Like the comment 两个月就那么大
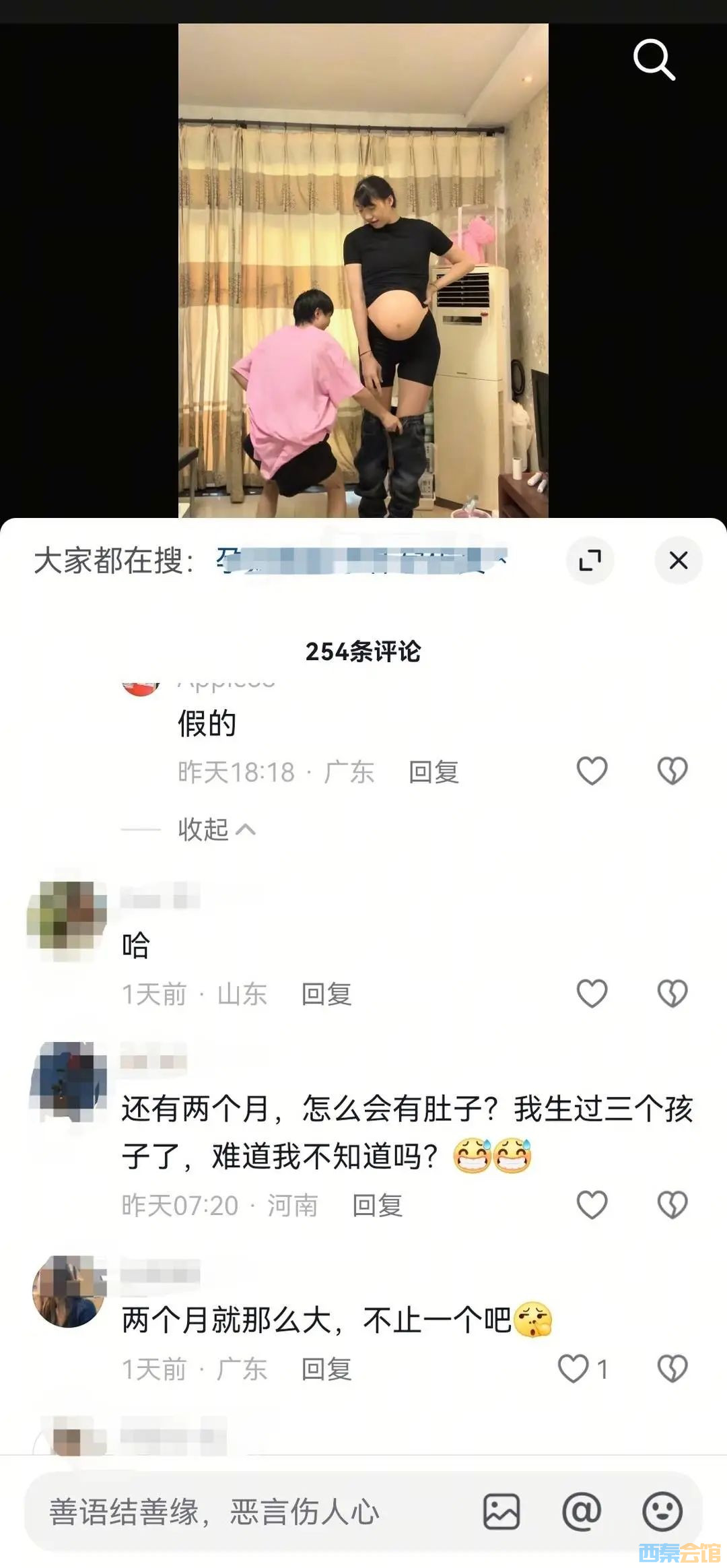The height and width of the screenshot is (1568, 727). [574, 1369]
